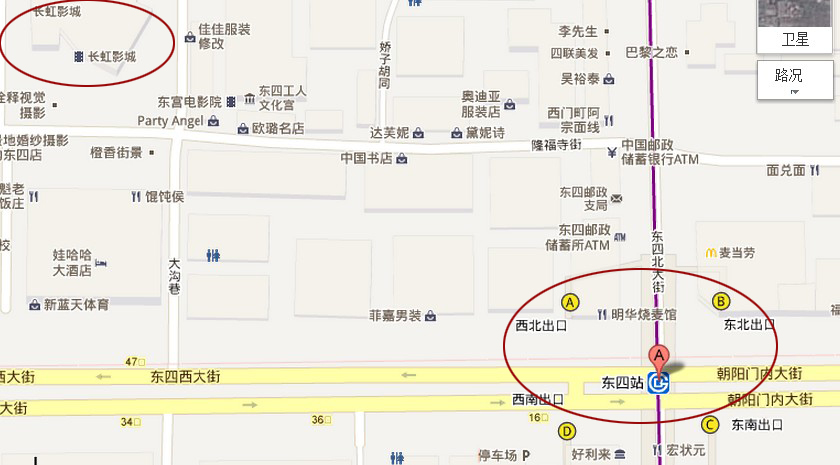Select exit A 西北出口 marker

pyautogui.click(x=571, y=301)
